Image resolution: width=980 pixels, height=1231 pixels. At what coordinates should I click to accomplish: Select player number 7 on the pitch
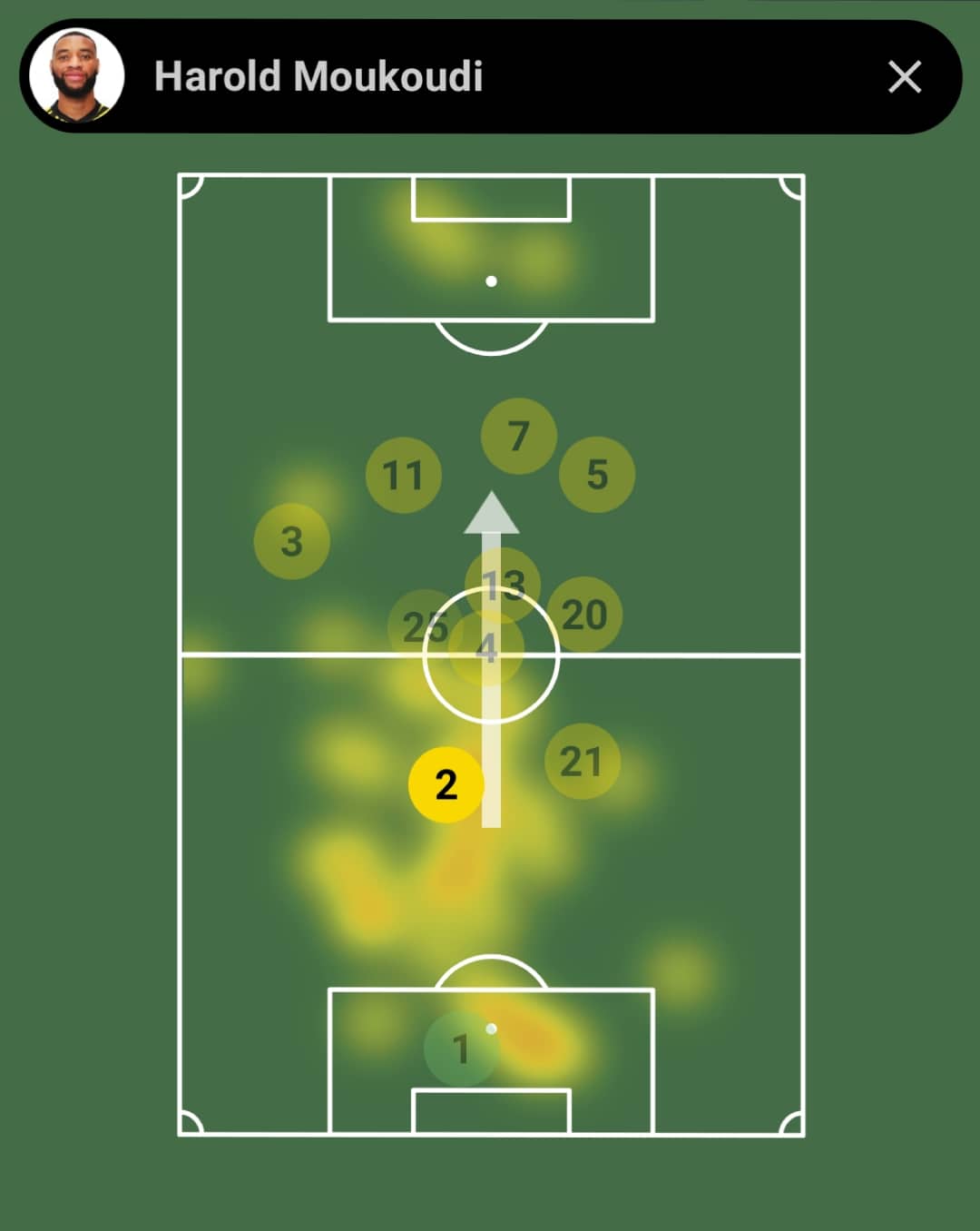pos(518,436)
